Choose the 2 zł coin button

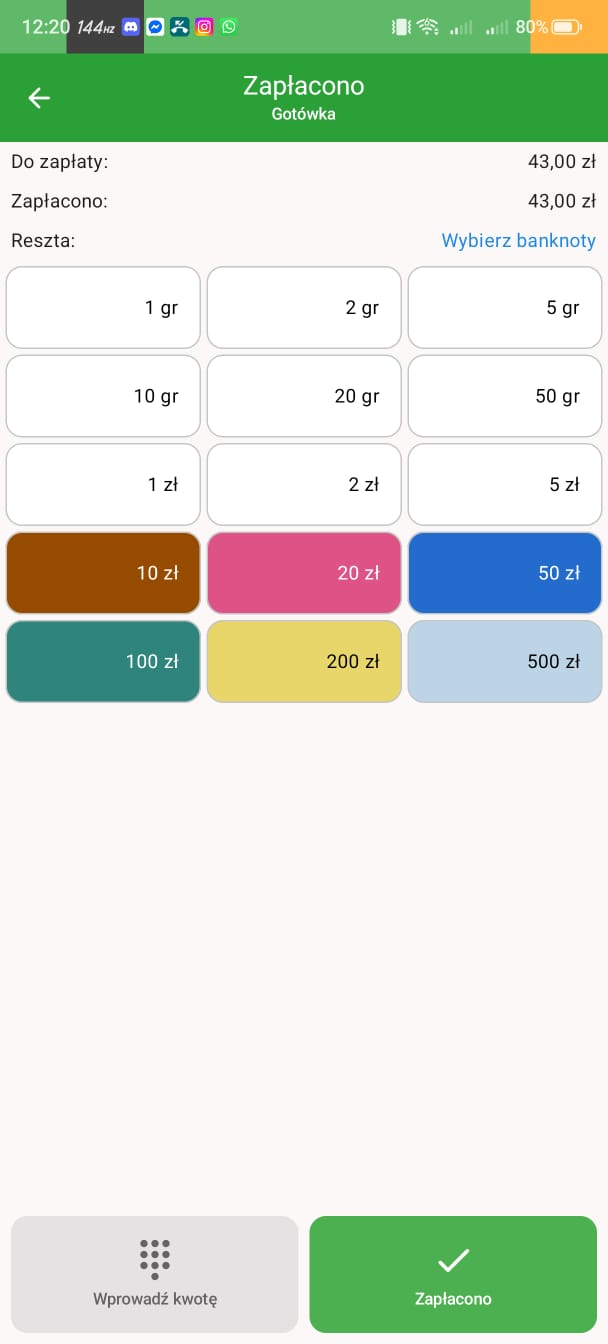click(304, 485)
